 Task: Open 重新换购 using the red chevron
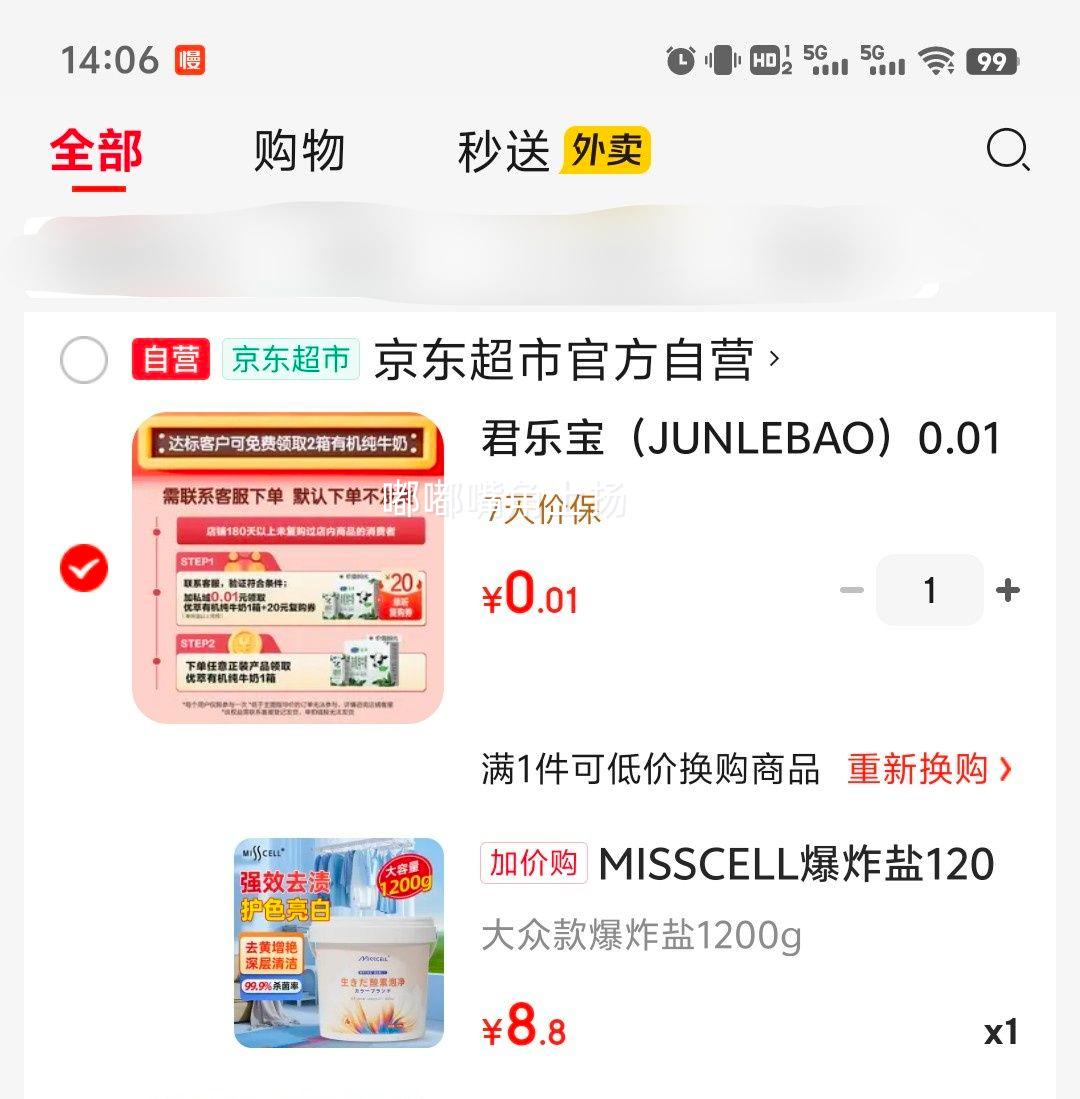click(x=1004, y=769)
